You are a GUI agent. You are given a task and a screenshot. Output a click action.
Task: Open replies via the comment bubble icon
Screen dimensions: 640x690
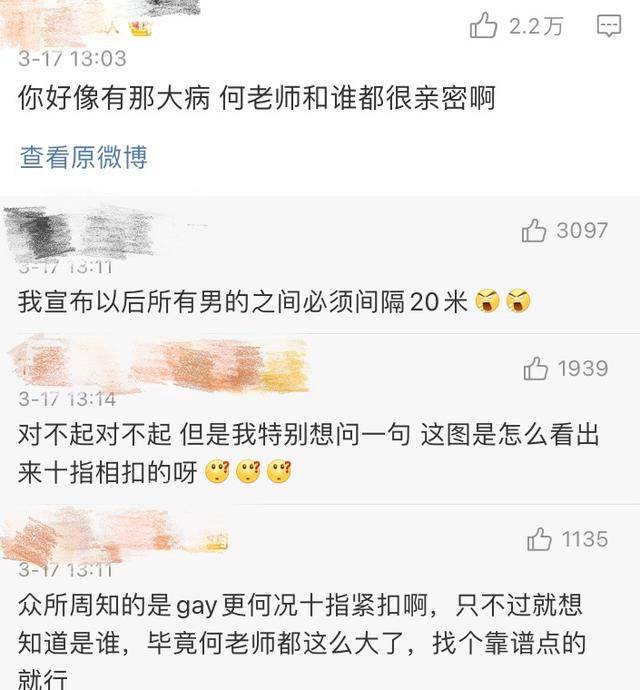609,27
